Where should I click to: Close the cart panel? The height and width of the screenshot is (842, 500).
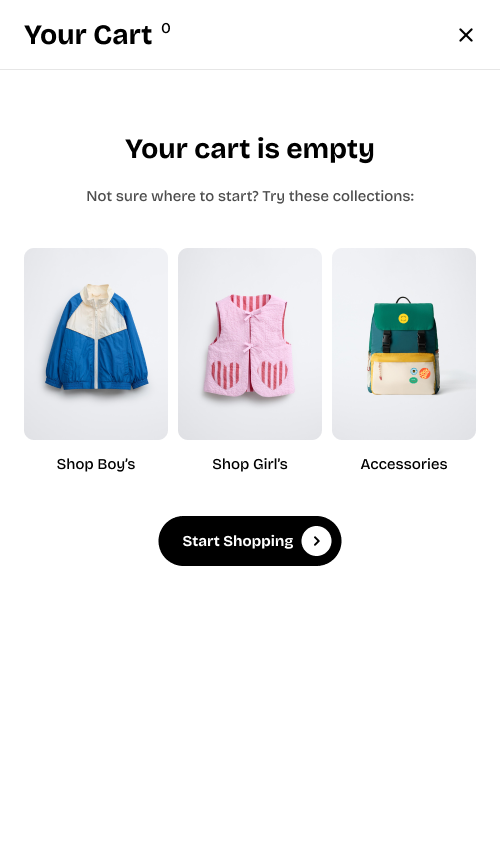coord(466,35)
